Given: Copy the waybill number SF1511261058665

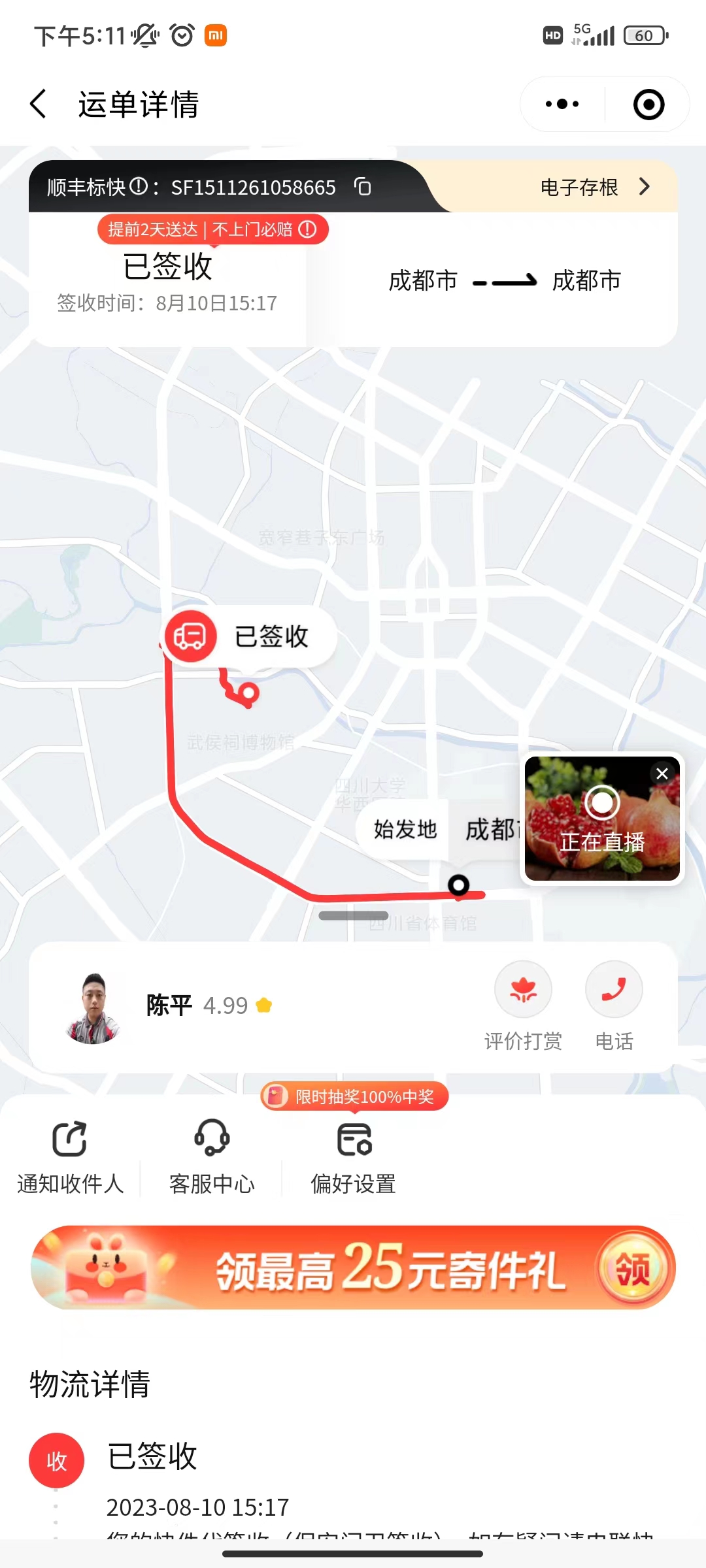Looking at the screenshot, I should 362,187.
